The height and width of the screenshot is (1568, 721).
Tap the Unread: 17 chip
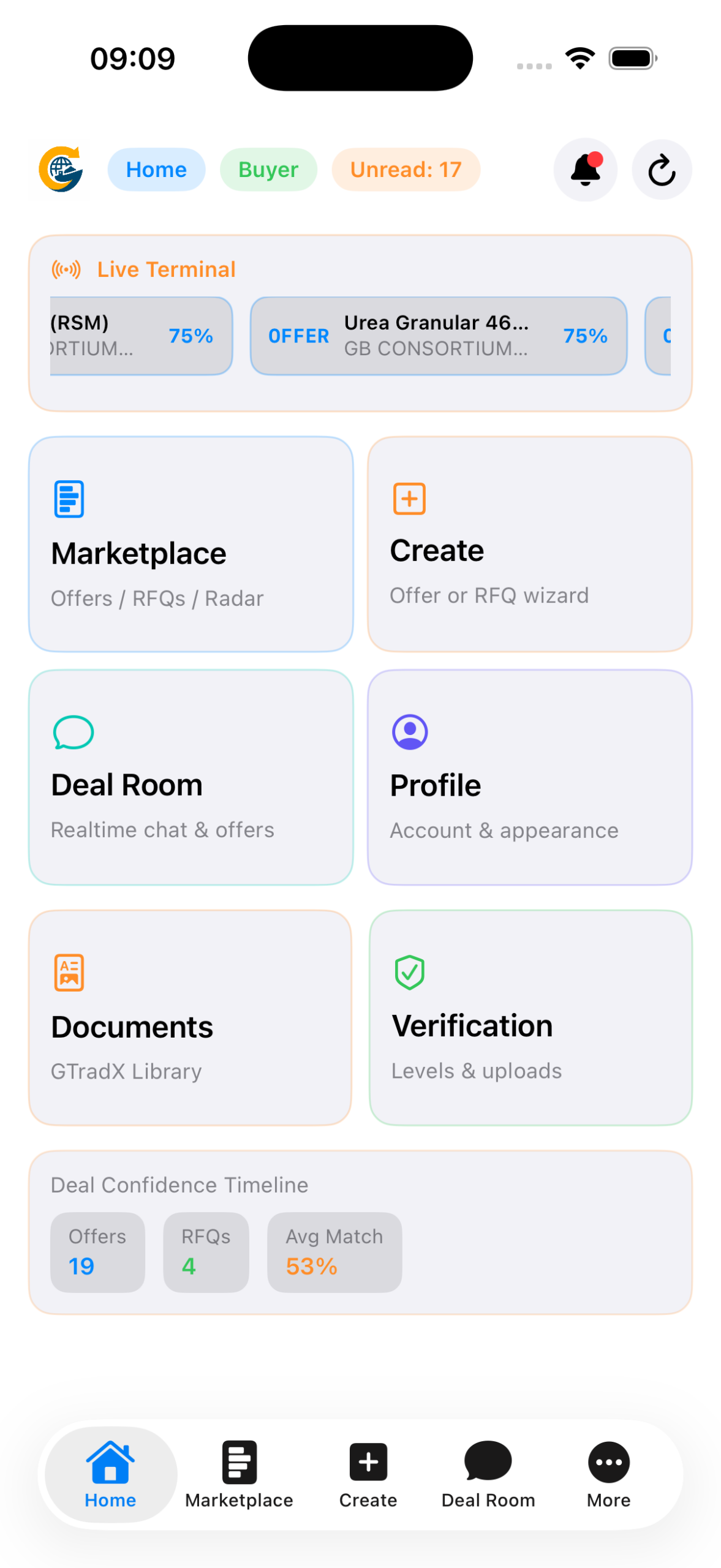click(x=406, y=170)
